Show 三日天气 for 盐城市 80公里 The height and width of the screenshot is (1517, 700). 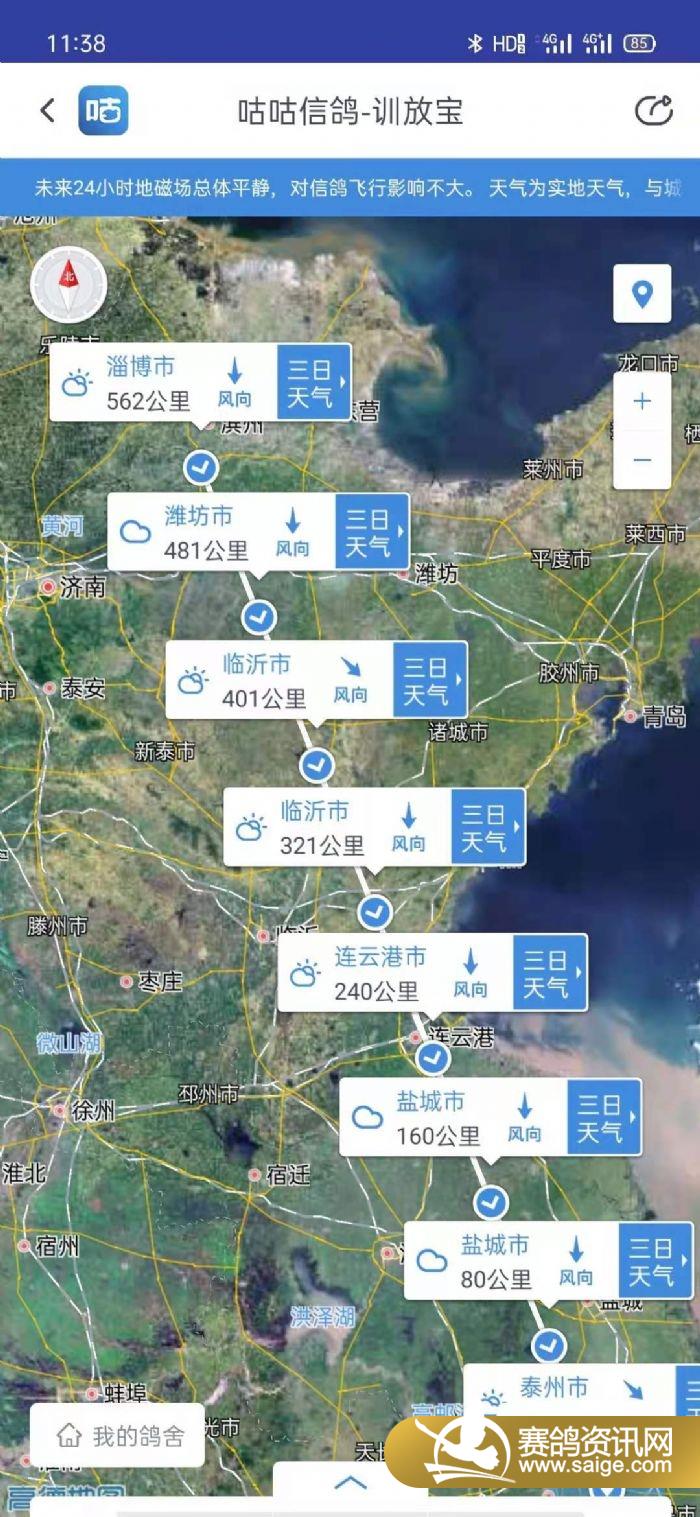pyautogui.click(x=655, y=1261)
